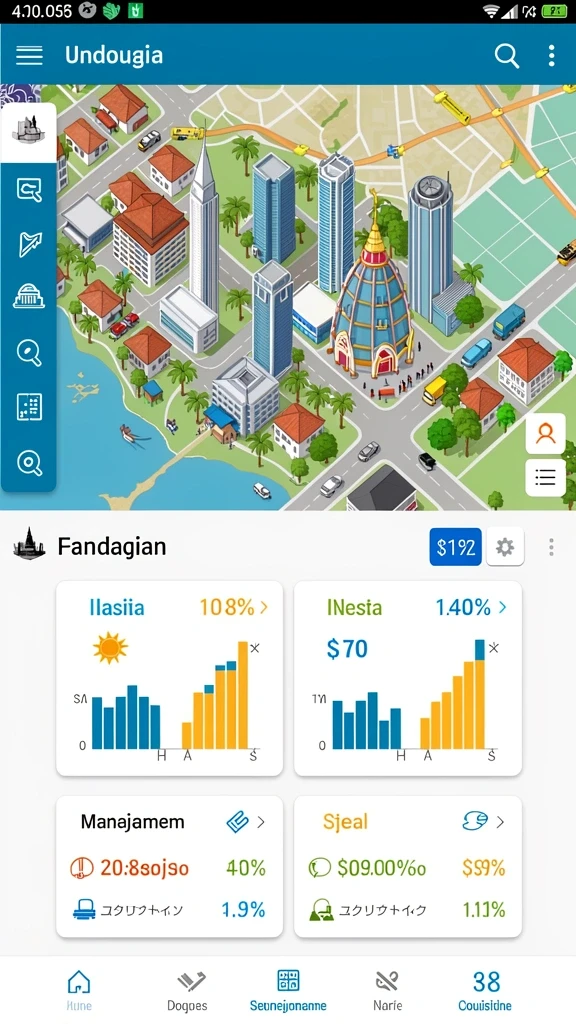Open the Ilasiia chart card

(170, 678)
